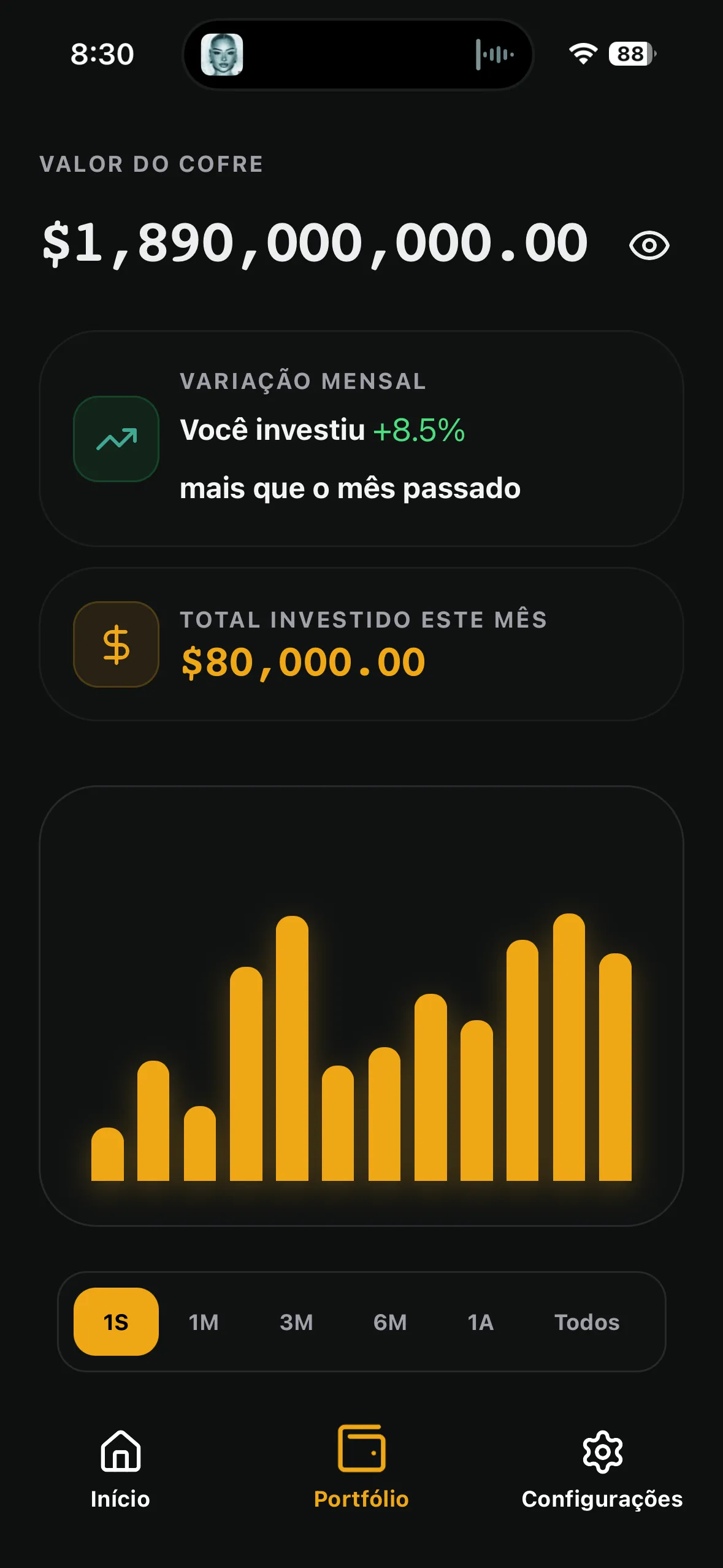Screen dimensions: 723x1568
Task: Open the Início home icon
Action: coord(120,1451)
